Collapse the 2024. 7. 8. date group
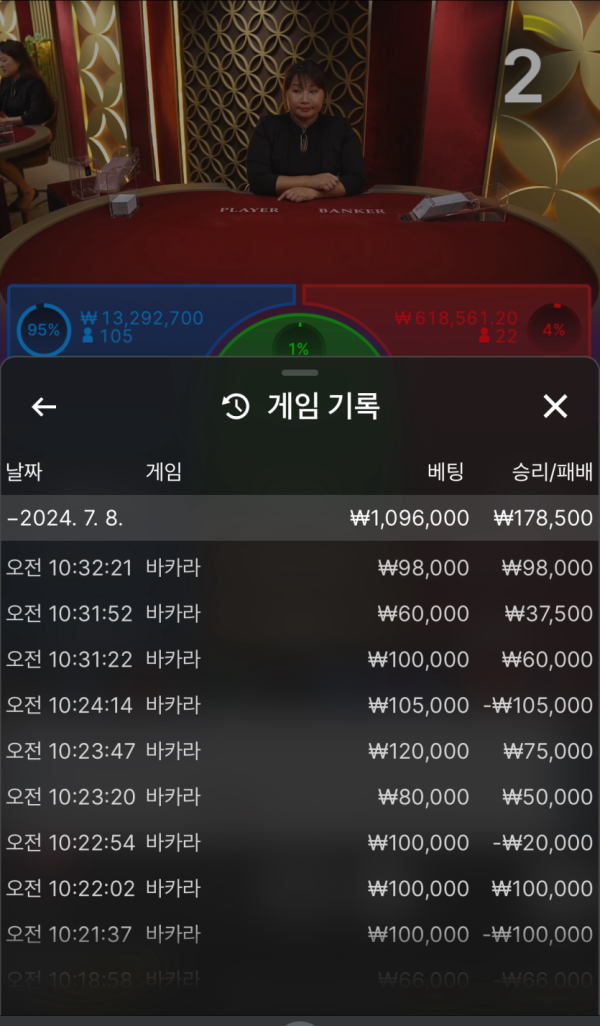Screen dimensions: 600x1026 coord(300,519)
